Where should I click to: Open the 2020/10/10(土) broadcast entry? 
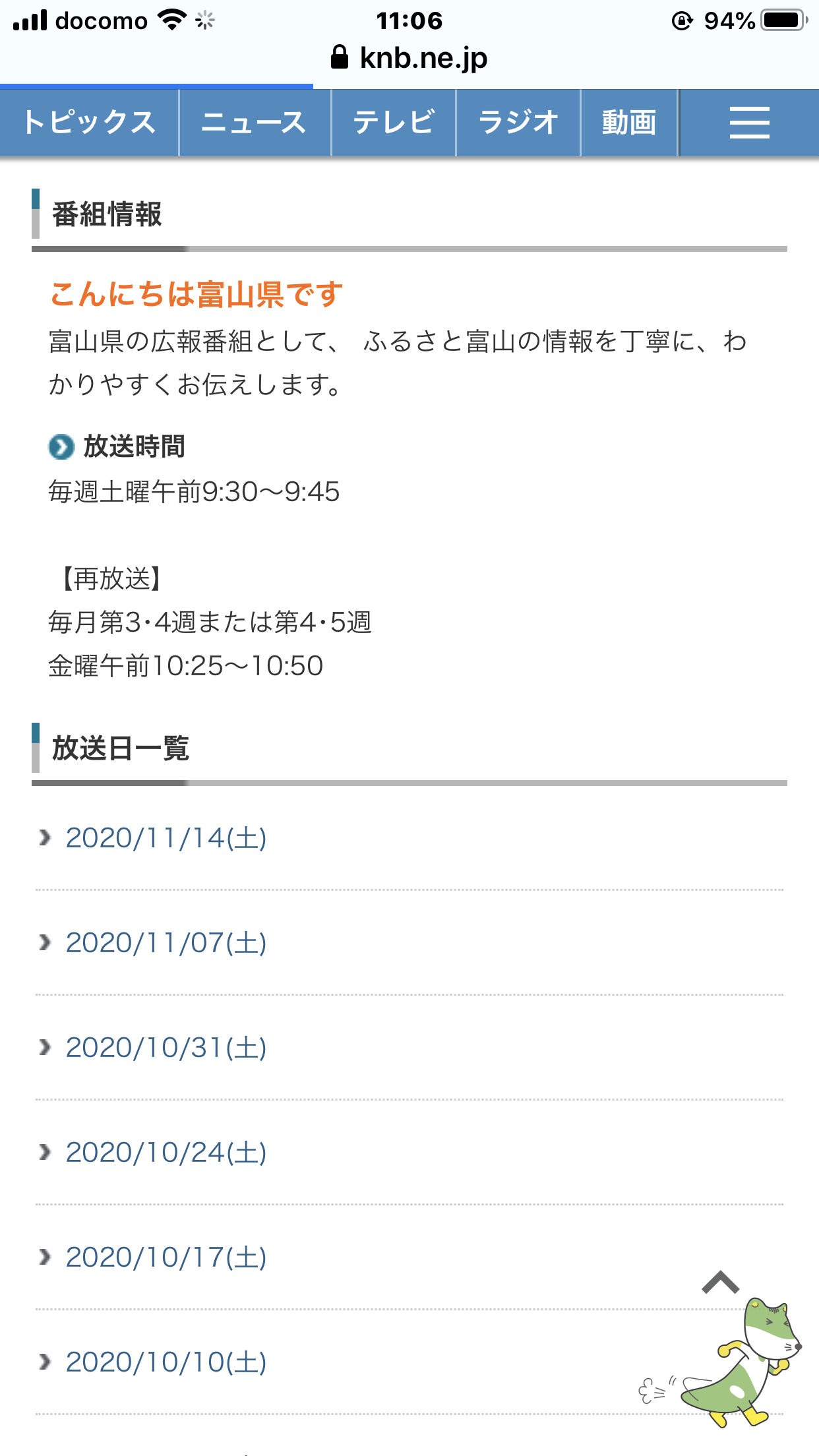[x=166, y=1362]
